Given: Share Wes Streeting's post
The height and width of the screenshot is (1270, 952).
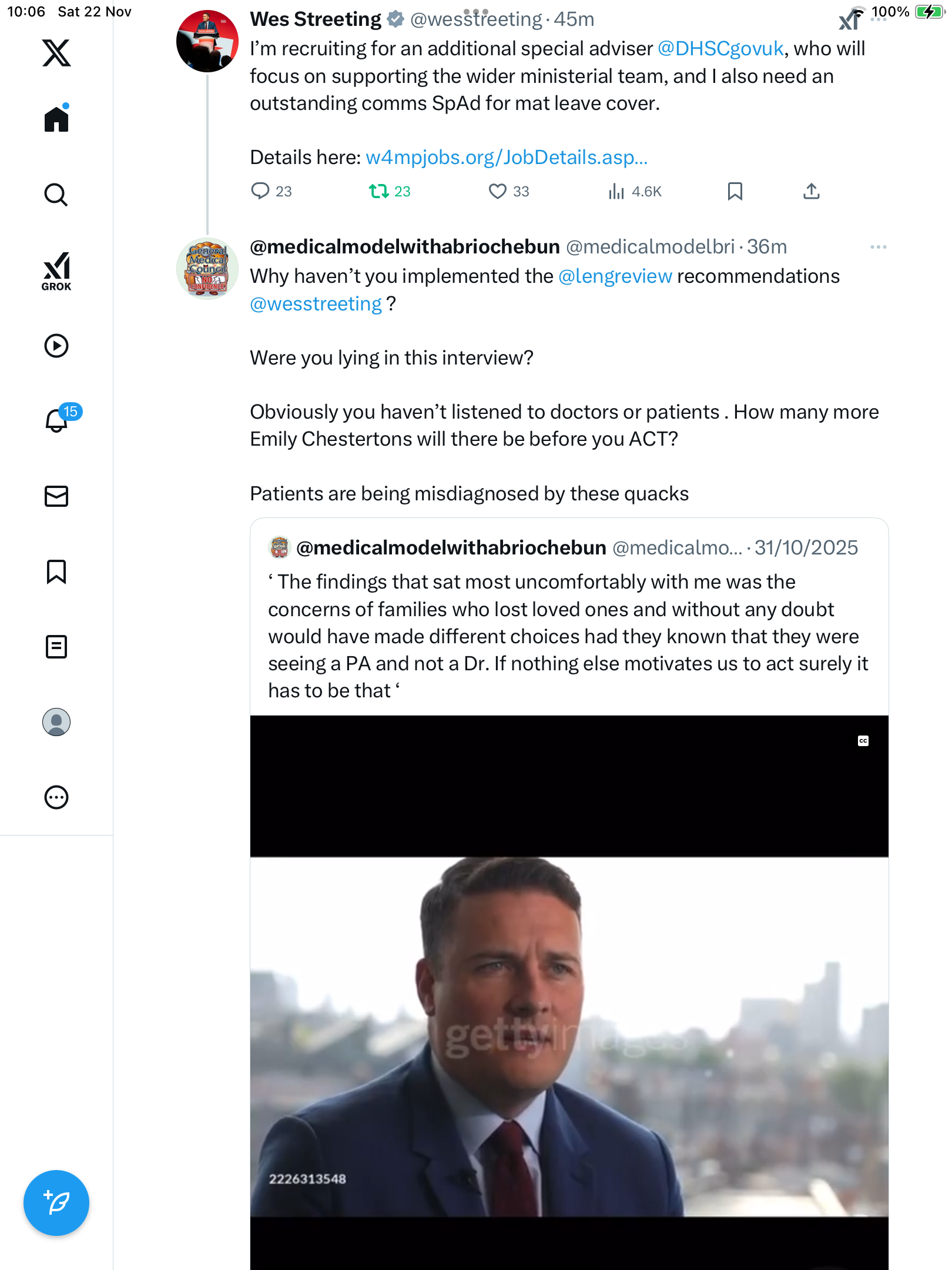Looking at the screenshot, I should (x=811, y=191).
